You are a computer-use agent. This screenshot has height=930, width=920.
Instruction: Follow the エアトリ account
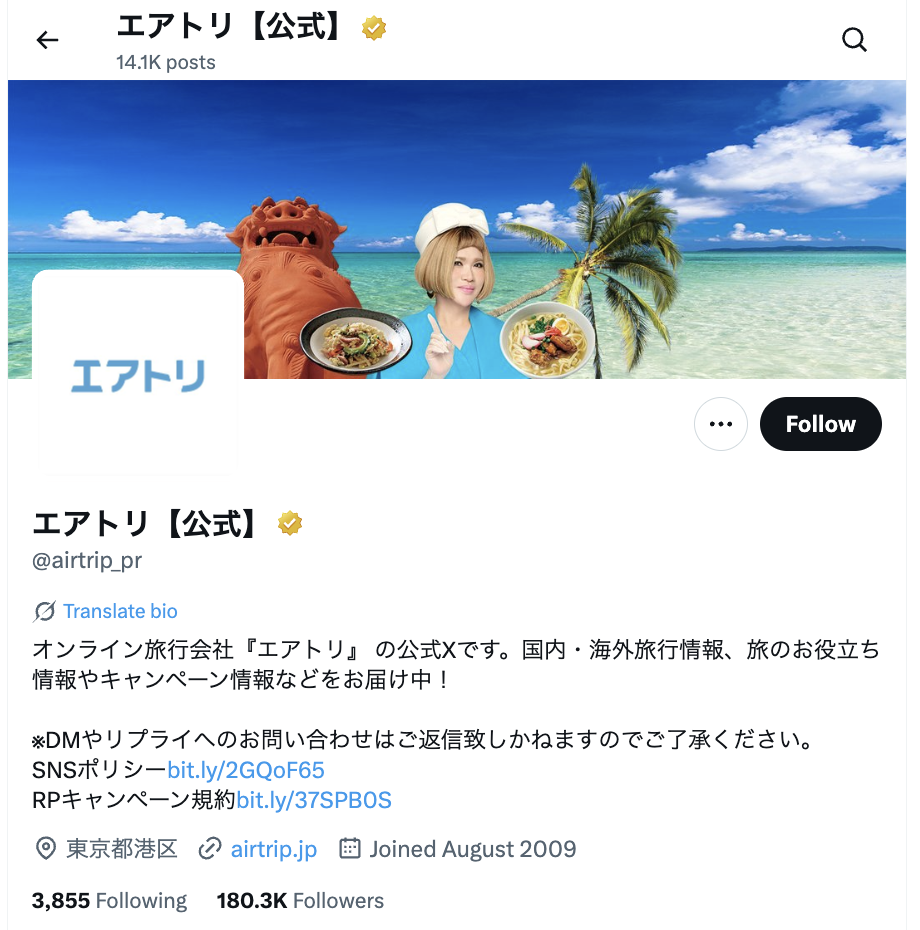[820, 424]
